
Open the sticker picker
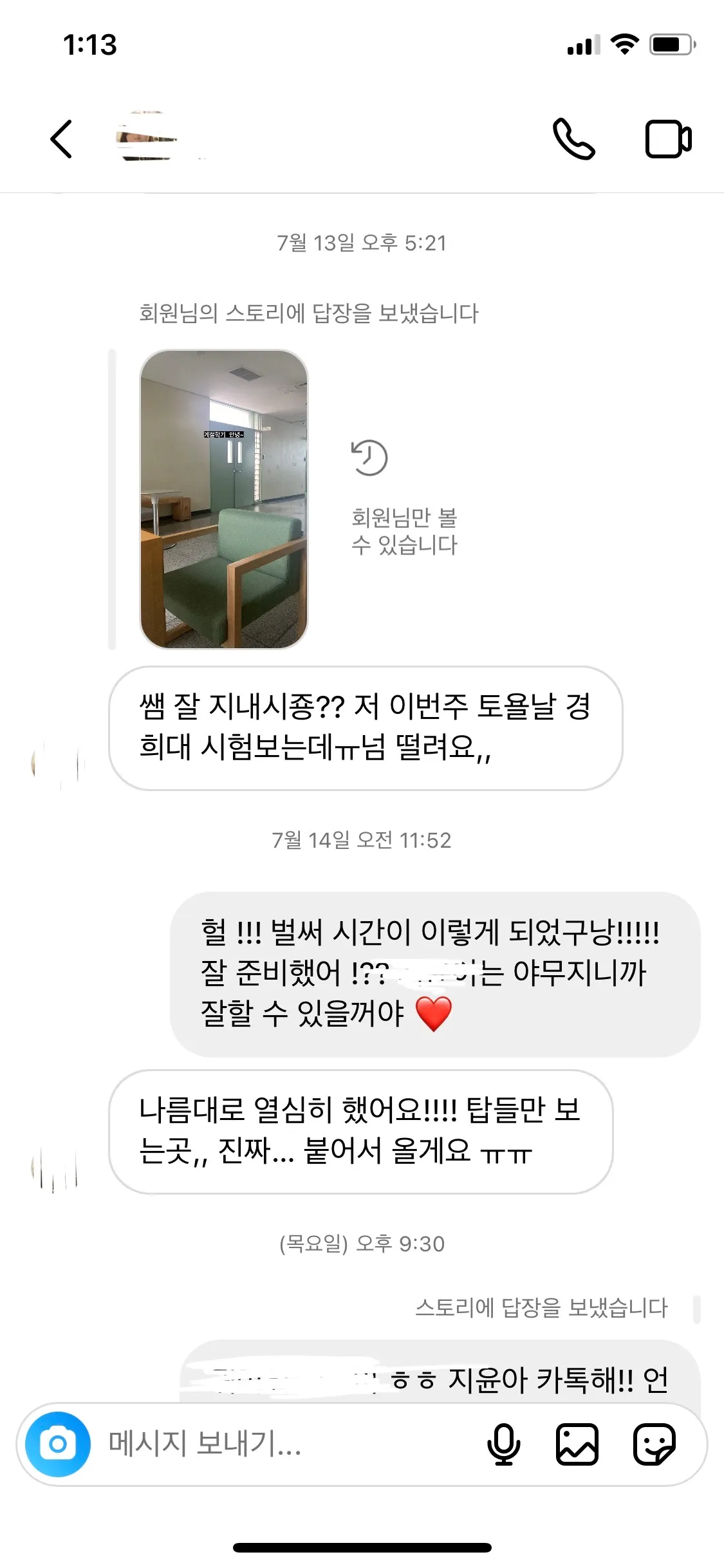pos(654,1444)
